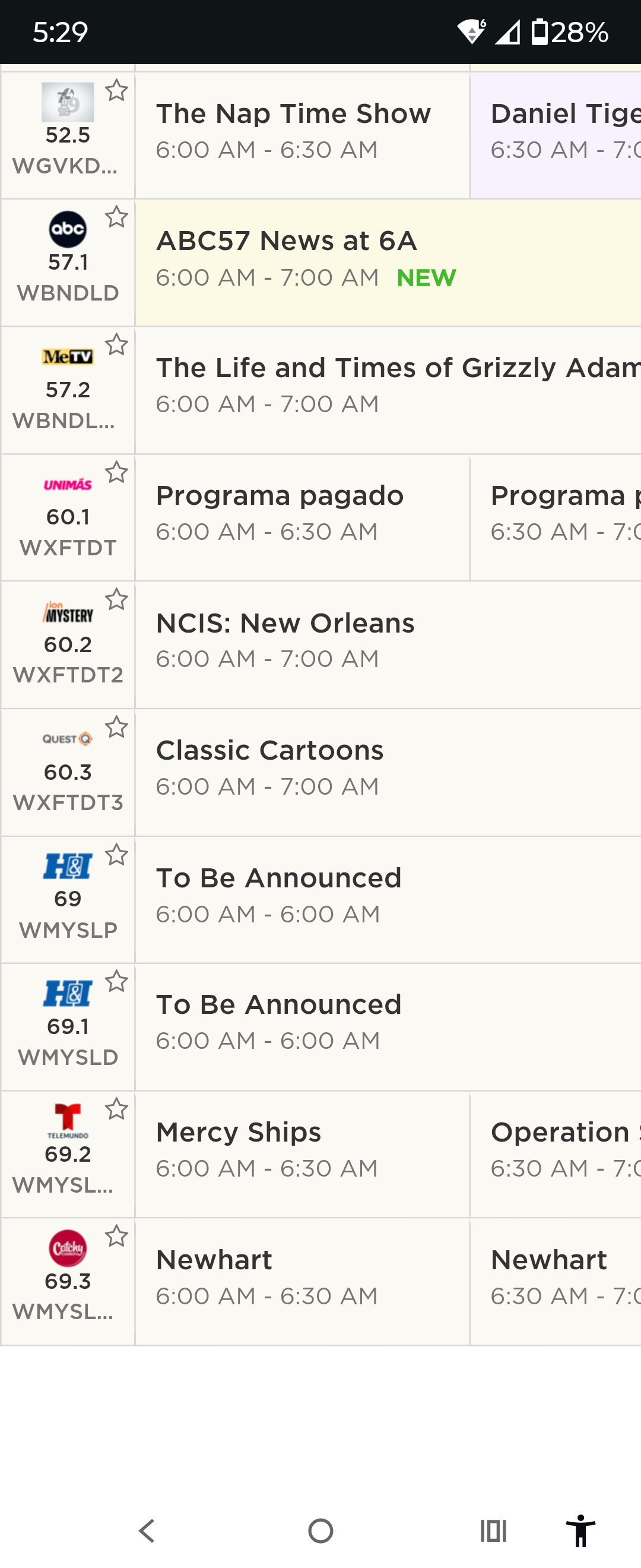The width and height of the screenshot is (641, 1568).
Task: Favorite the Telemundo 69.2 channel
Action: (x=116, y=1109)
